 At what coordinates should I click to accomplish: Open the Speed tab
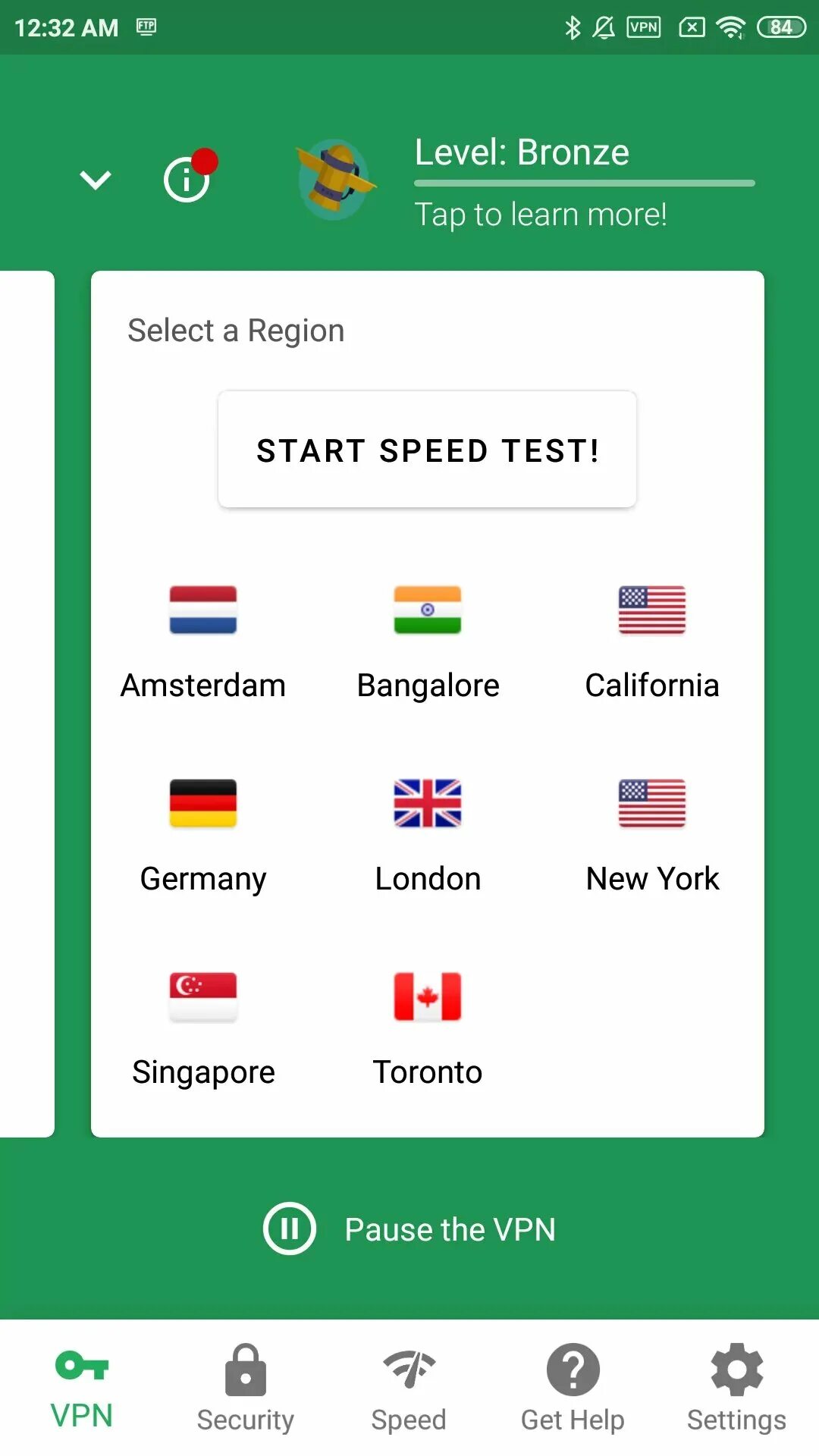(409, 1388)
